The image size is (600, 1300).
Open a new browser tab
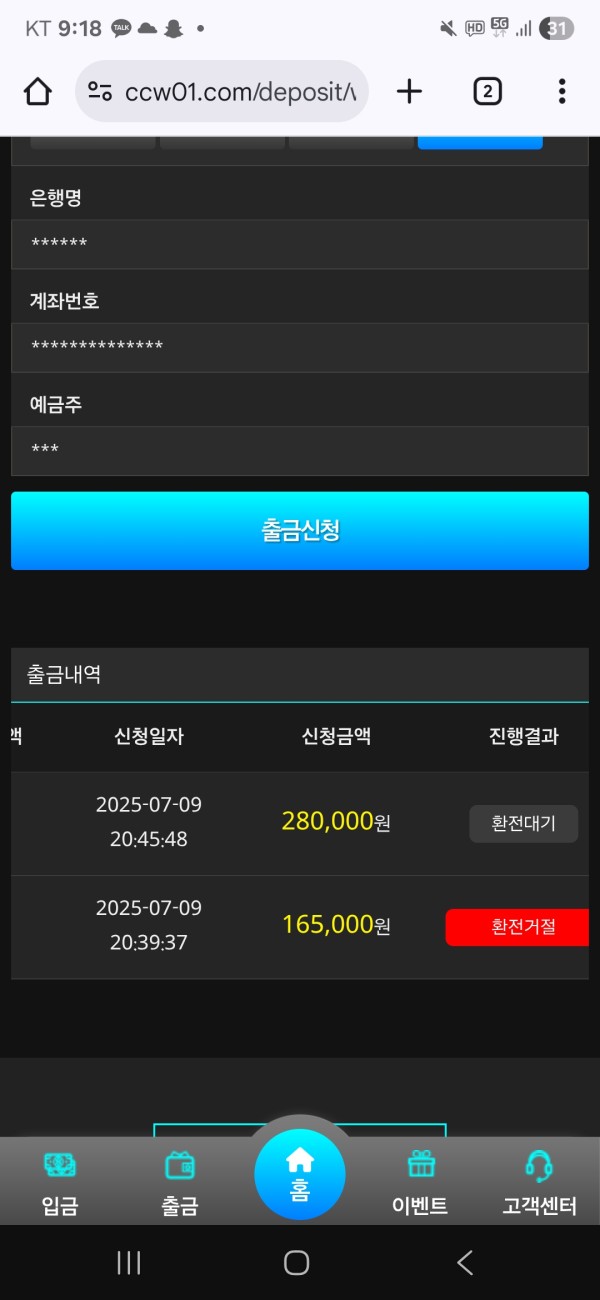point(409,92)
